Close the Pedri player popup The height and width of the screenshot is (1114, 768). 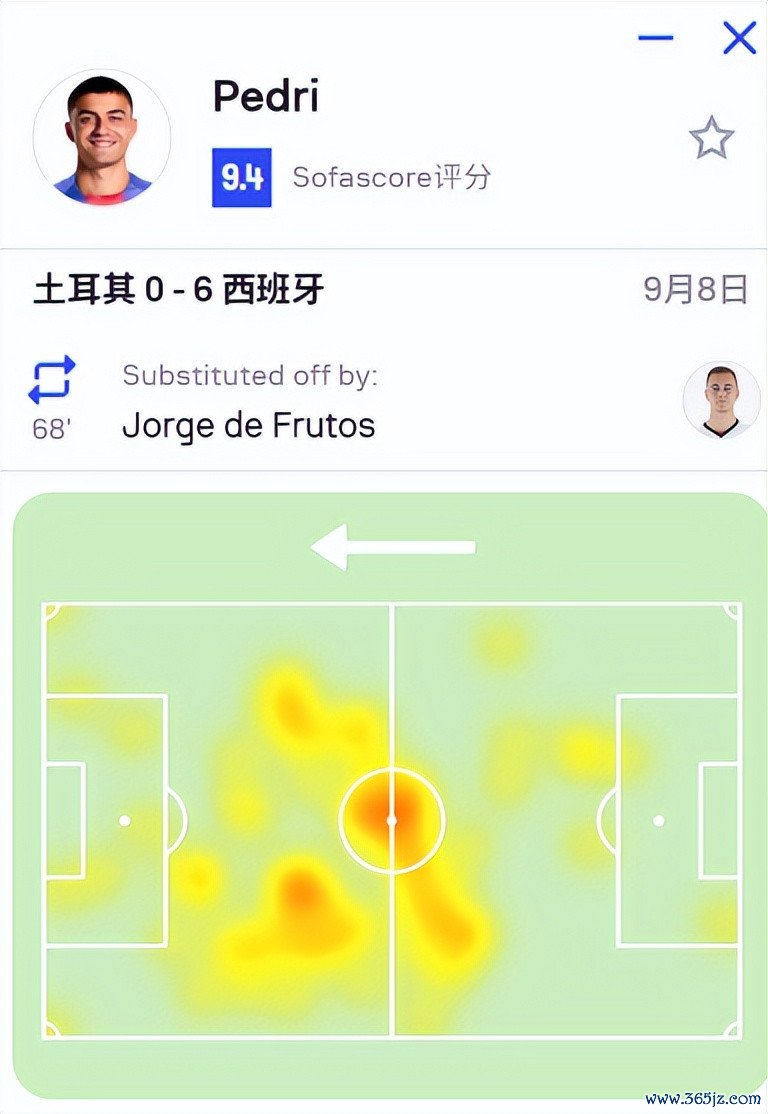pos(739,38)
